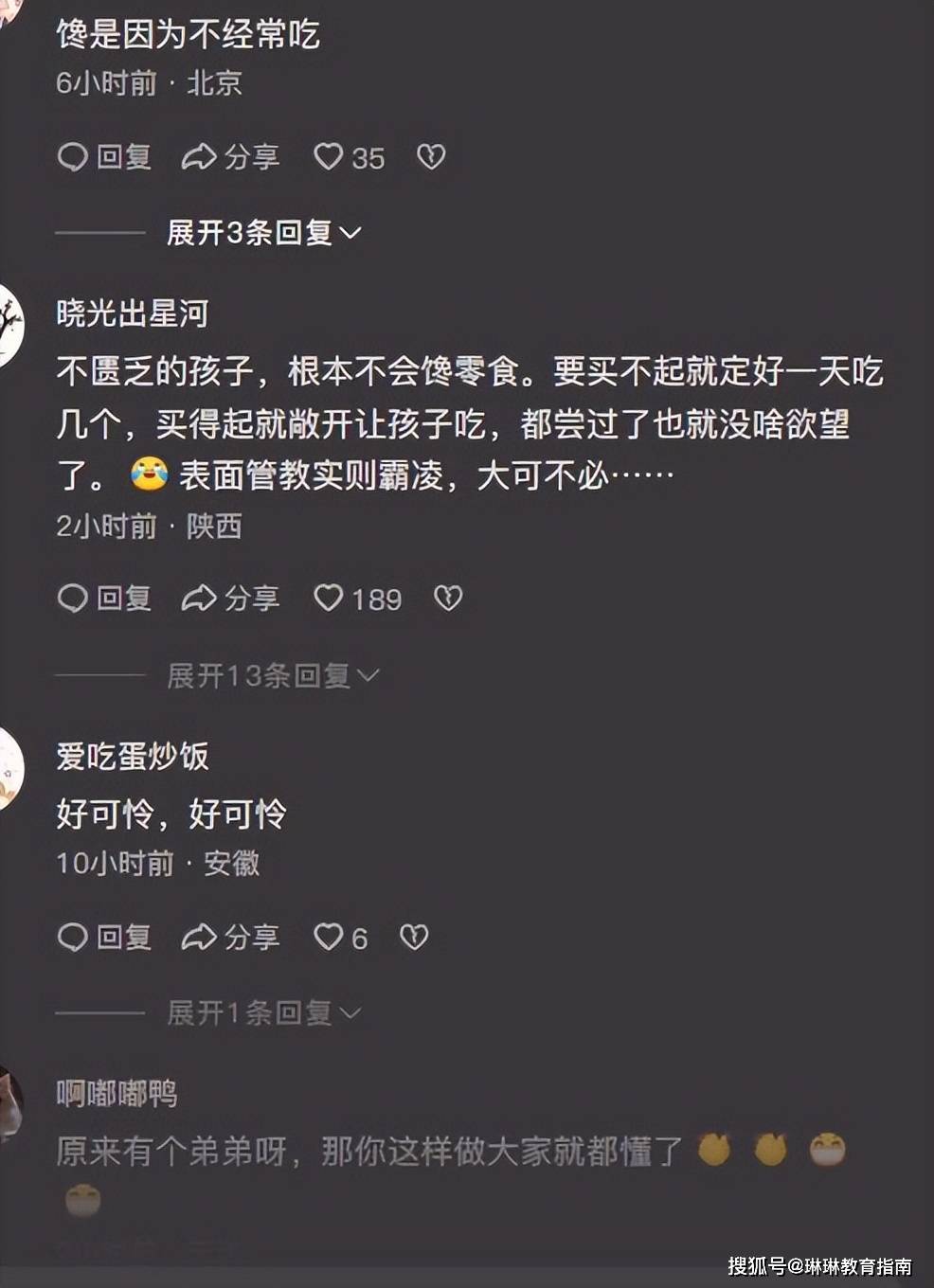Expand 展开3条回复
934x1288 pixels.
click(x=263, y=232)
